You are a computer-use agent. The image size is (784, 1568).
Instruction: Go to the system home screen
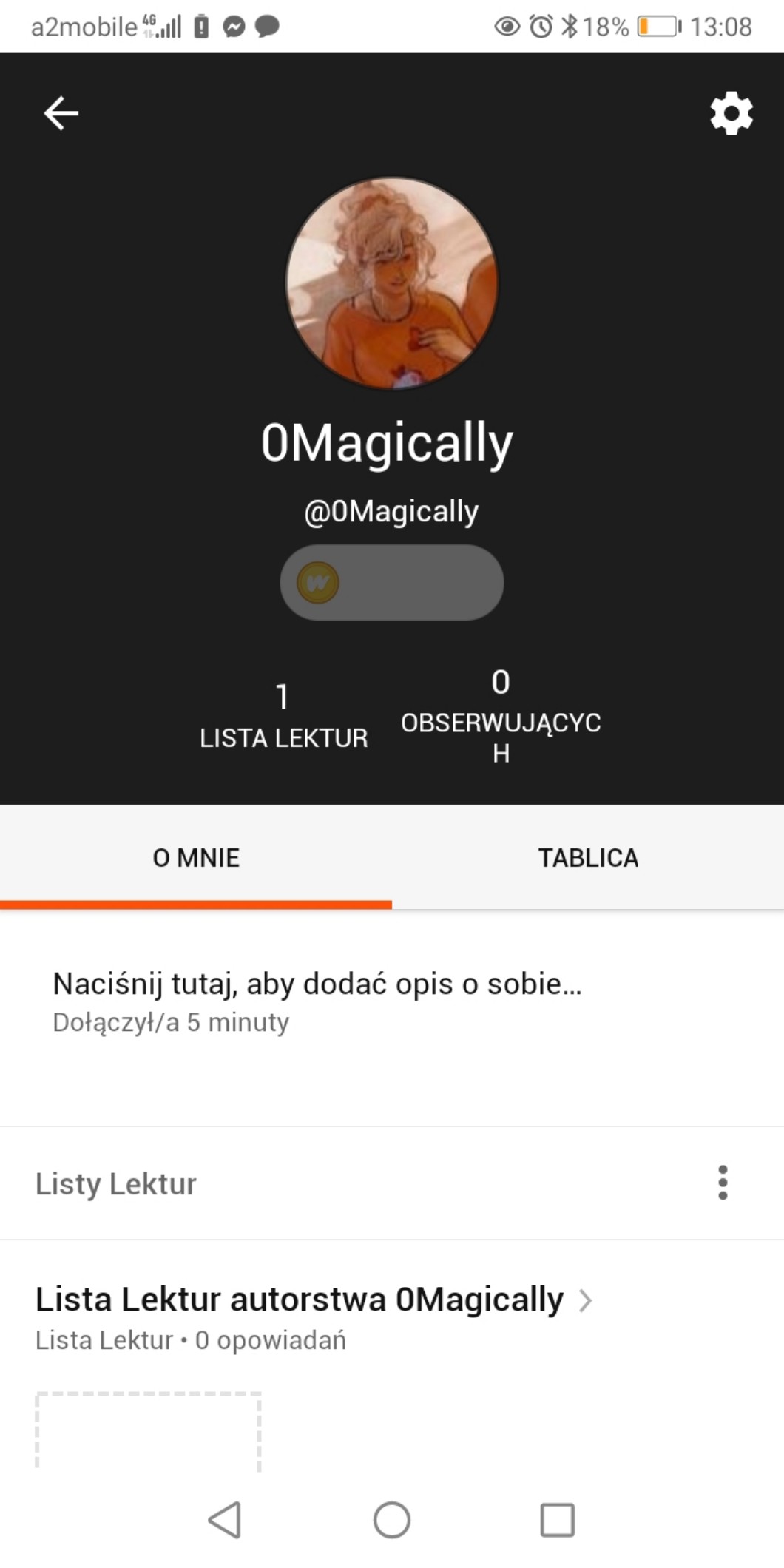click(392, 1521)
